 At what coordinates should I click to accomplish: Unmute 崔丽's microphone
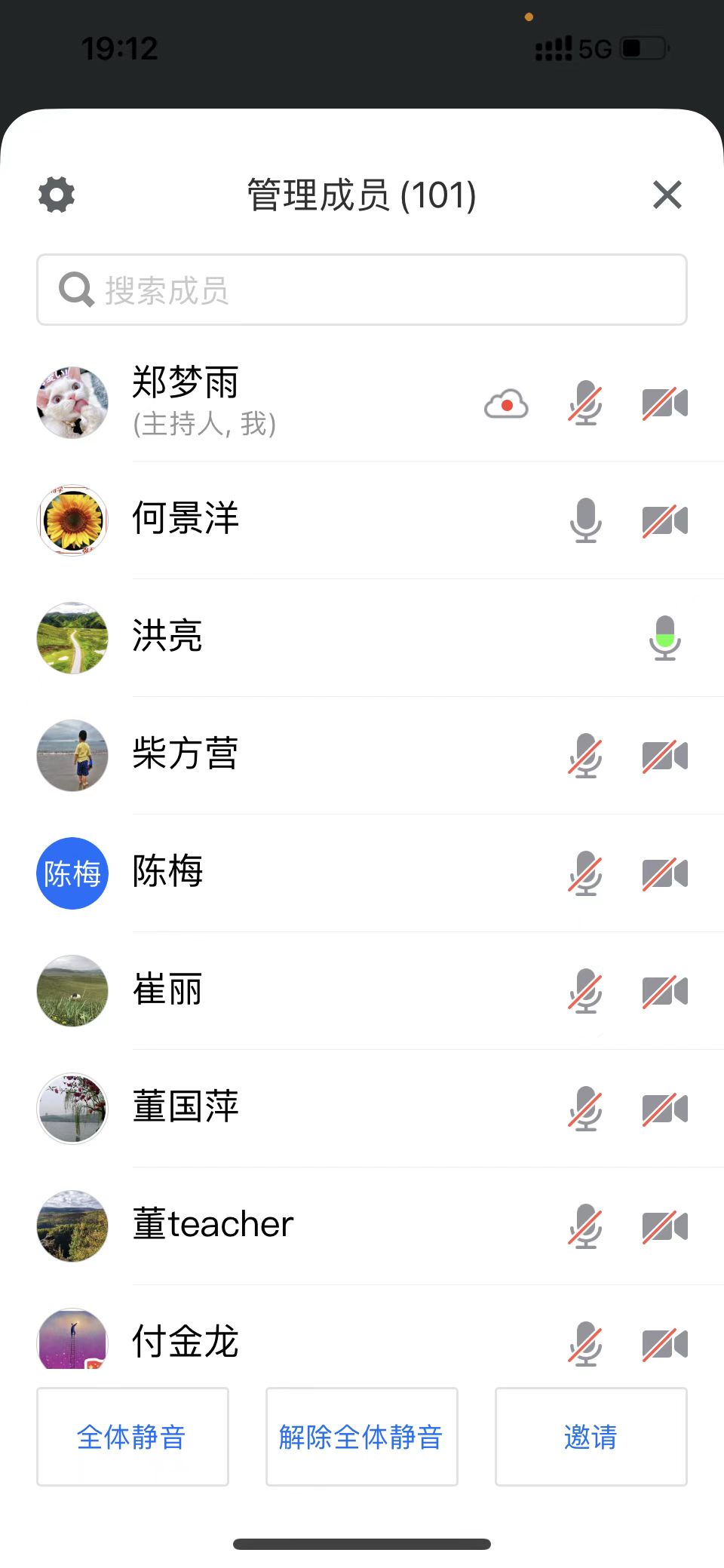pos(585,991)
